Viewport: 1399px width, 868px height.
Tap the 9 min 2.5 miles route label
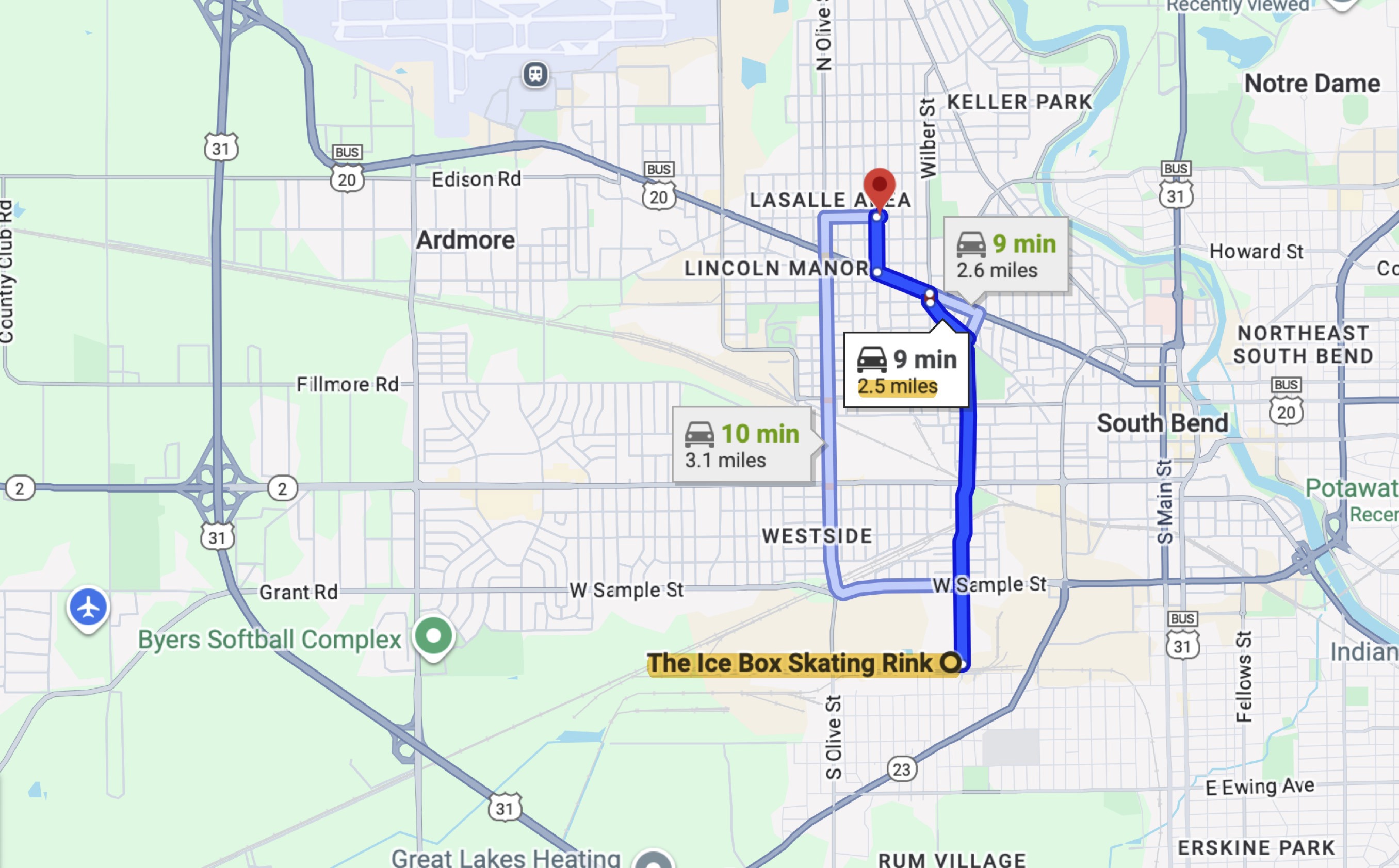[x=906, y=371]
